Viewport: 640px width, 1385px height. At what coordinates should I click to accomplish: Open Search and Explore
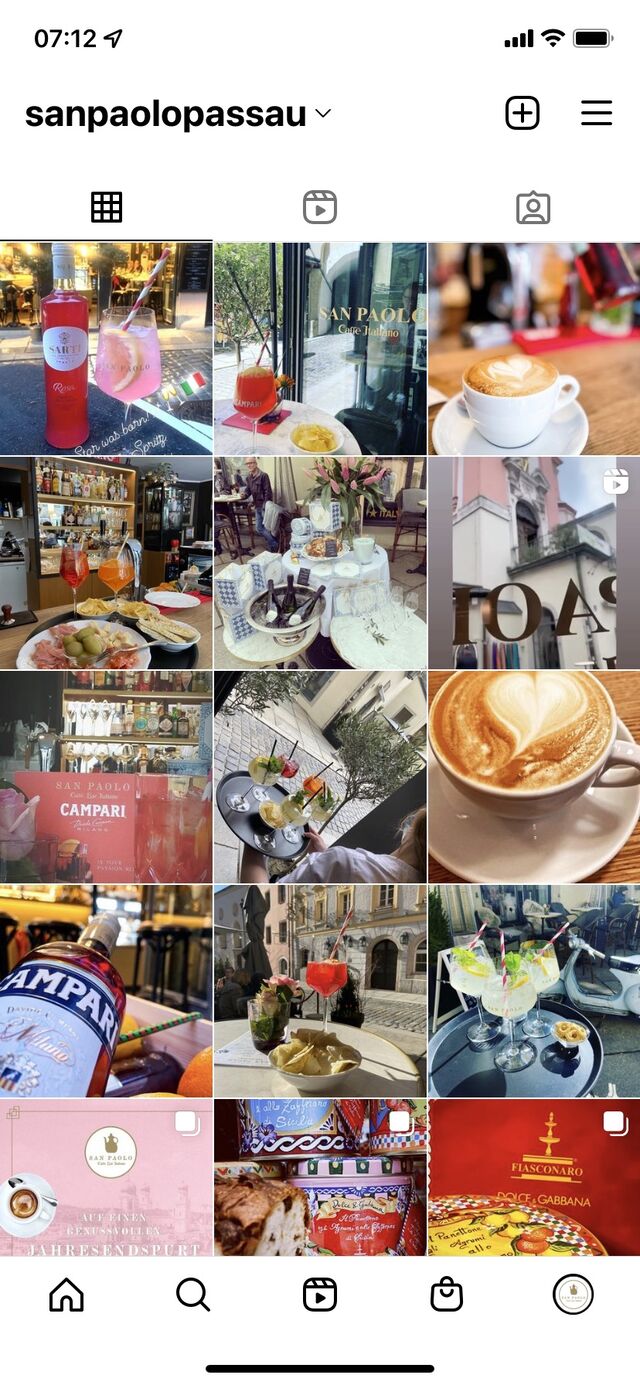pos(193,1294)
